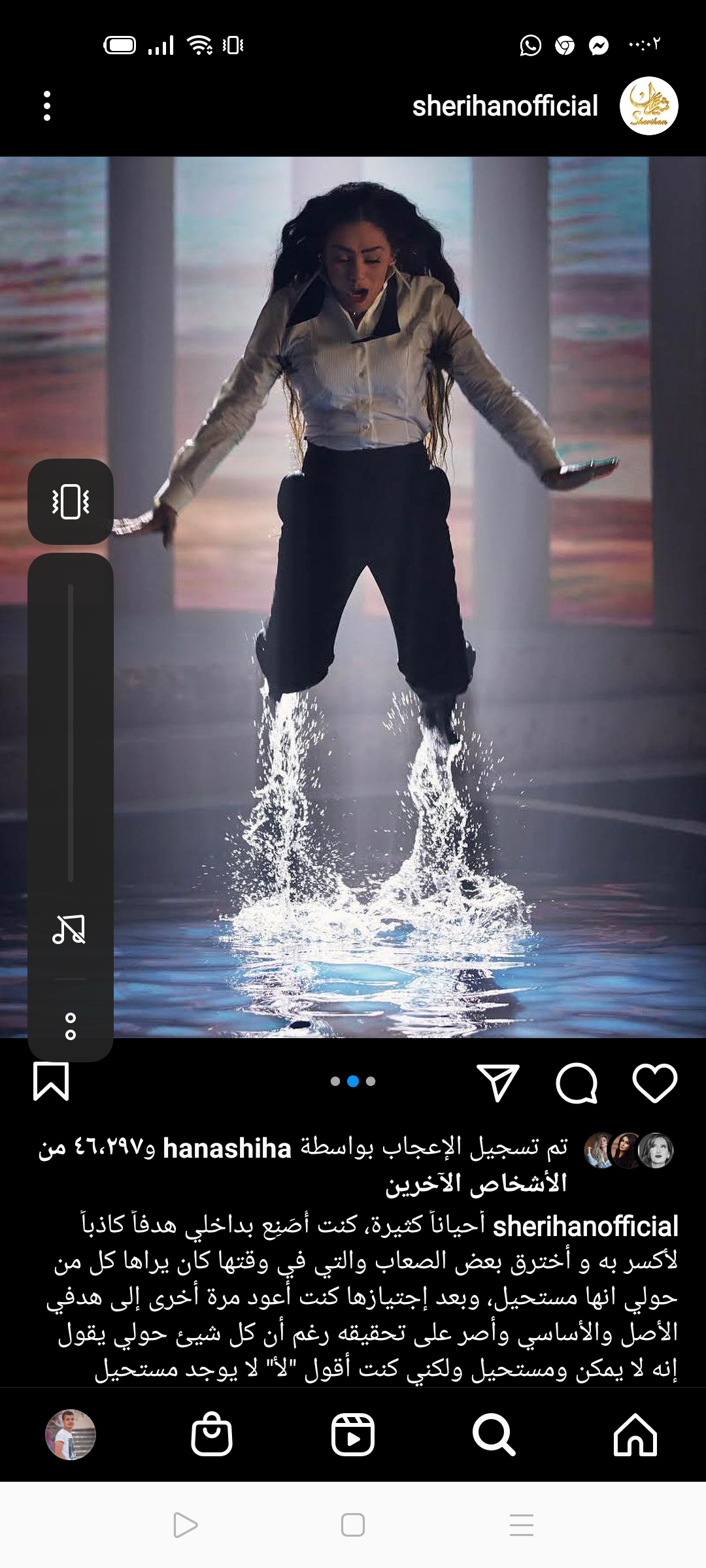Open the sherihanofficial username in the header

(505, 106)
